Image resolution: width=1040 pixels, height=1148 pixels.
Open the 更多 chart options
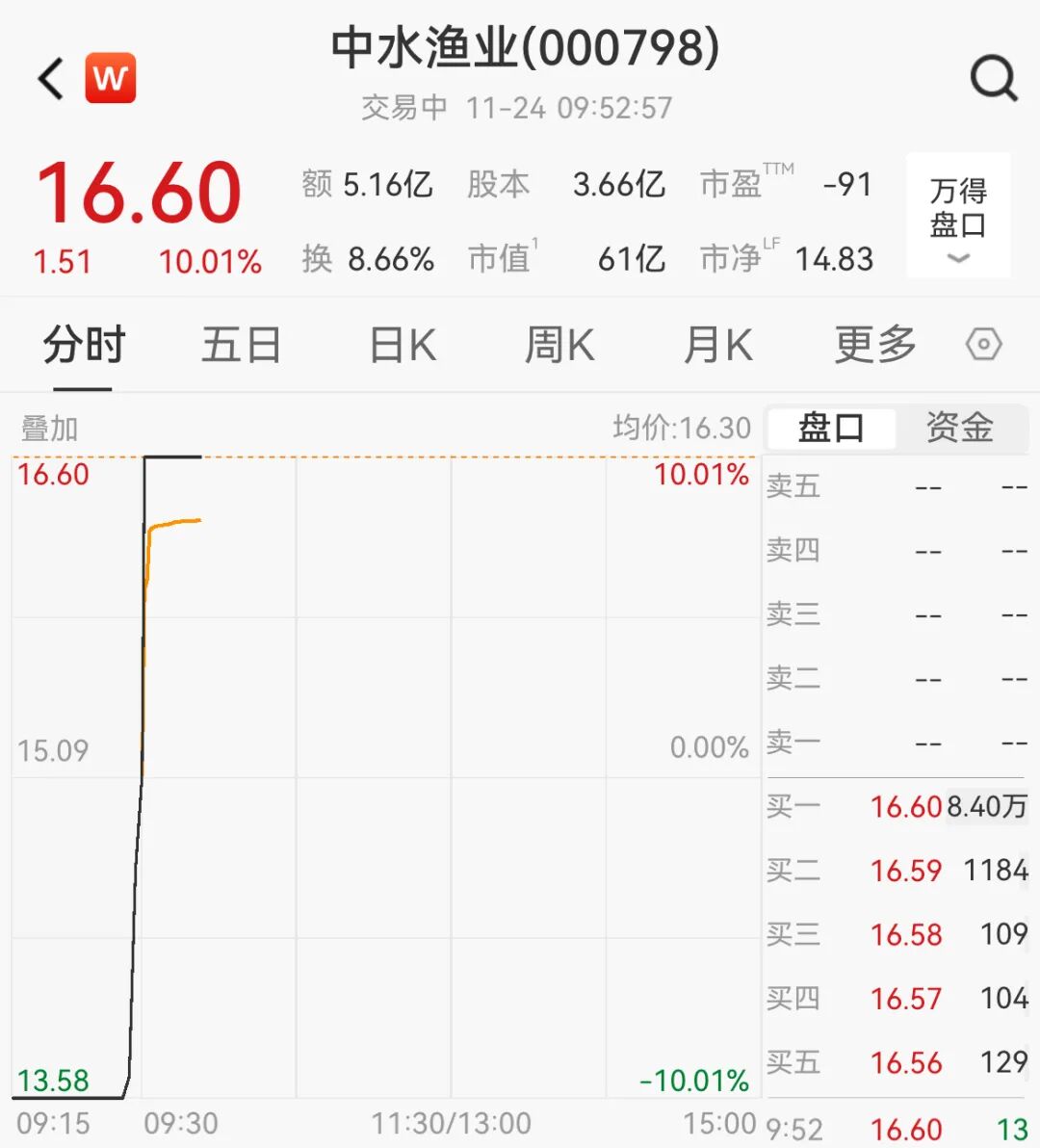tap(874, 345)
